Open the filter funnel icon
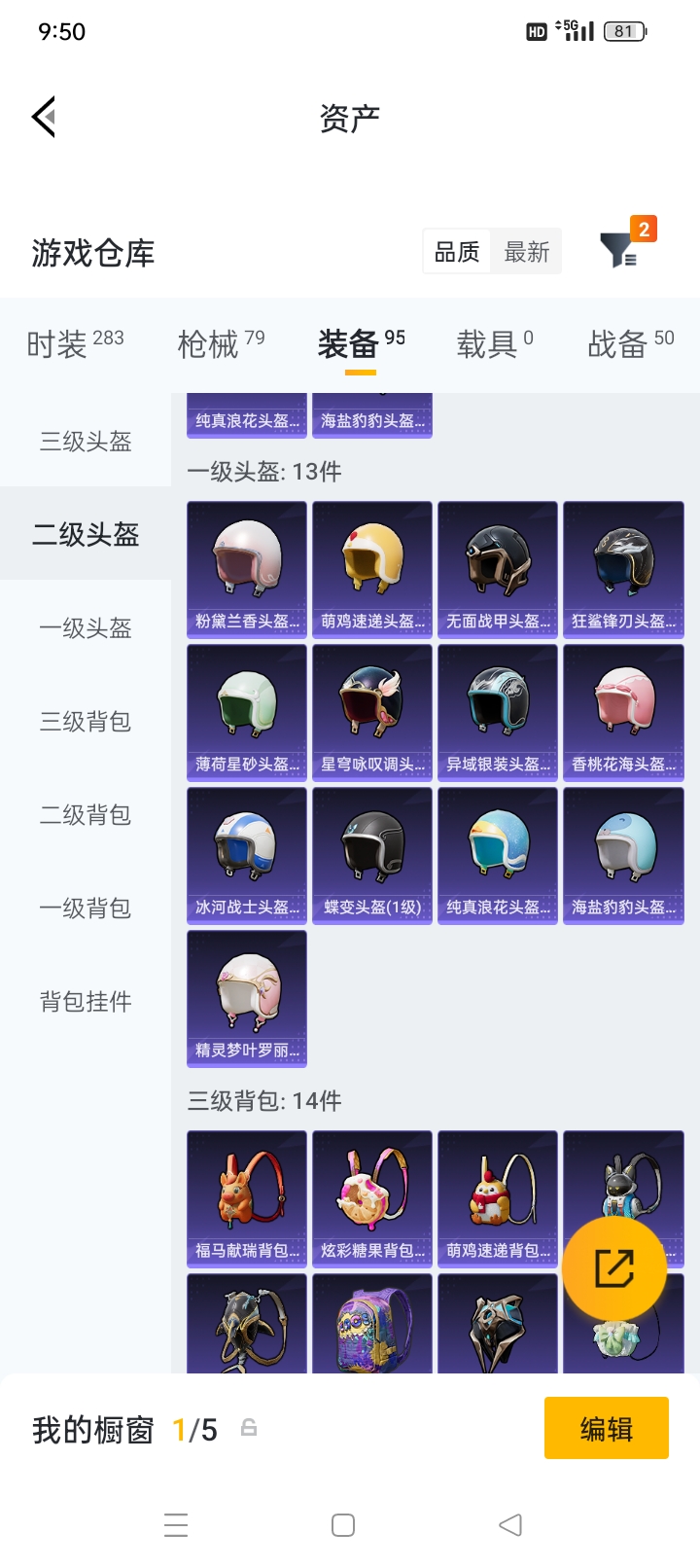The height and width of the screenshot is (1568, 700). click(618, 251)
